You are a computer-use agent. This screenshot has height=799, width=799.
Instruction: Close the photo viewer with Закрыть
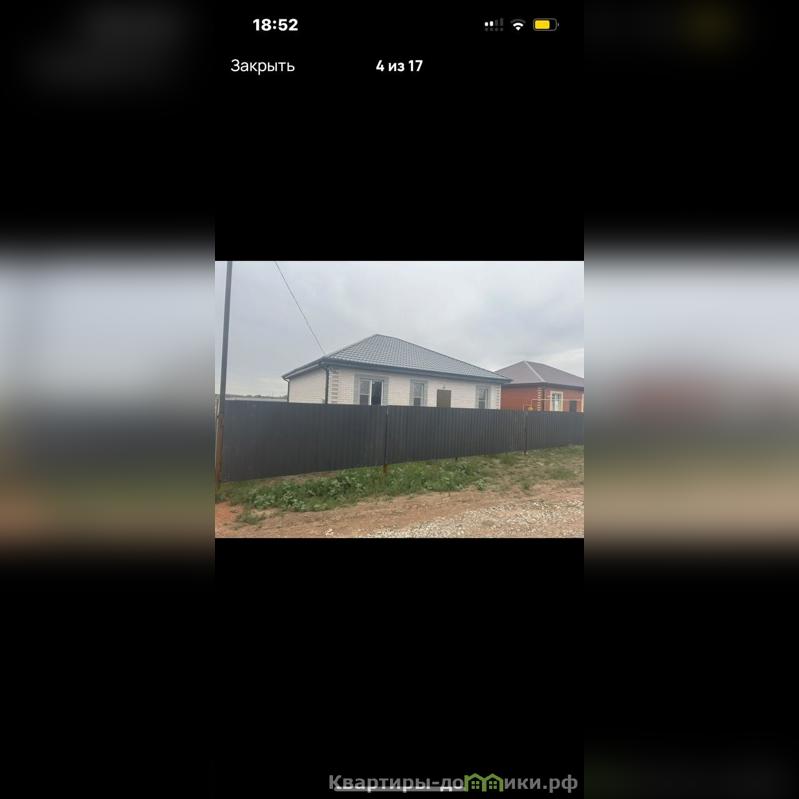click(x=262, y=66)
